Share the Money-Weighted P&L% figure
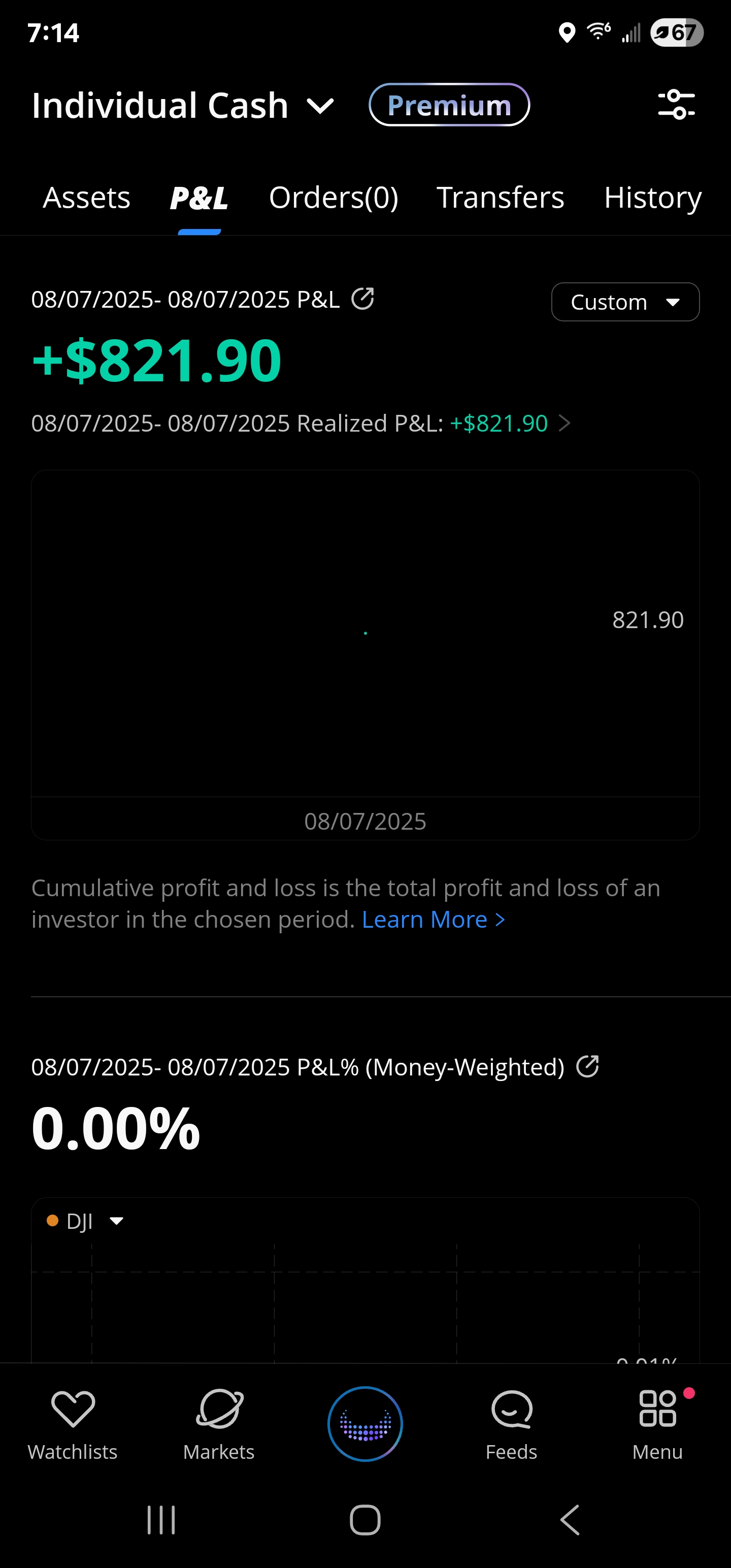The image size is (731, 1568). tap(587, 1066)
